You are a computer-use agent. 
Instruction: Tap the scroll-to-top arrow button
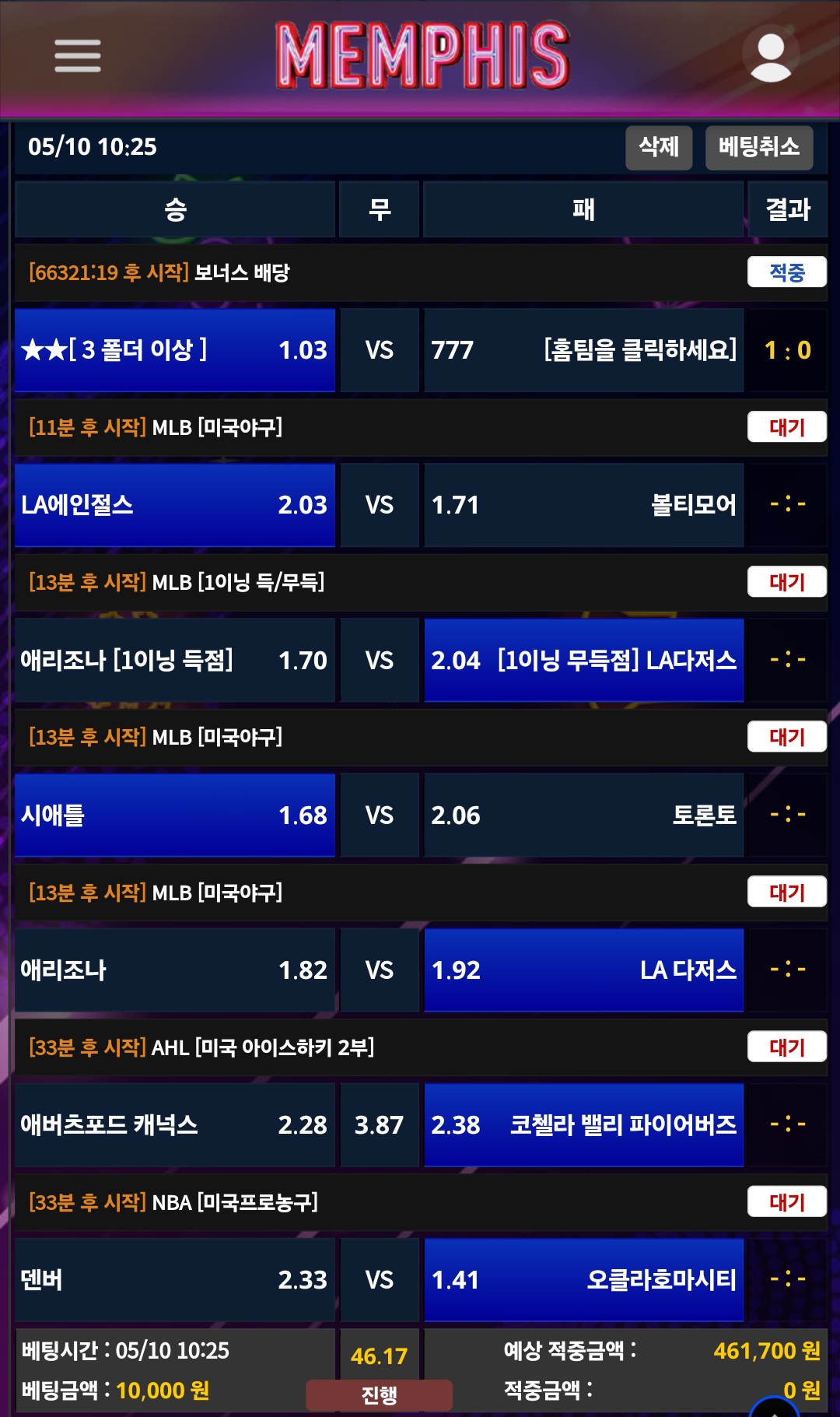[x=775, y=1407]
